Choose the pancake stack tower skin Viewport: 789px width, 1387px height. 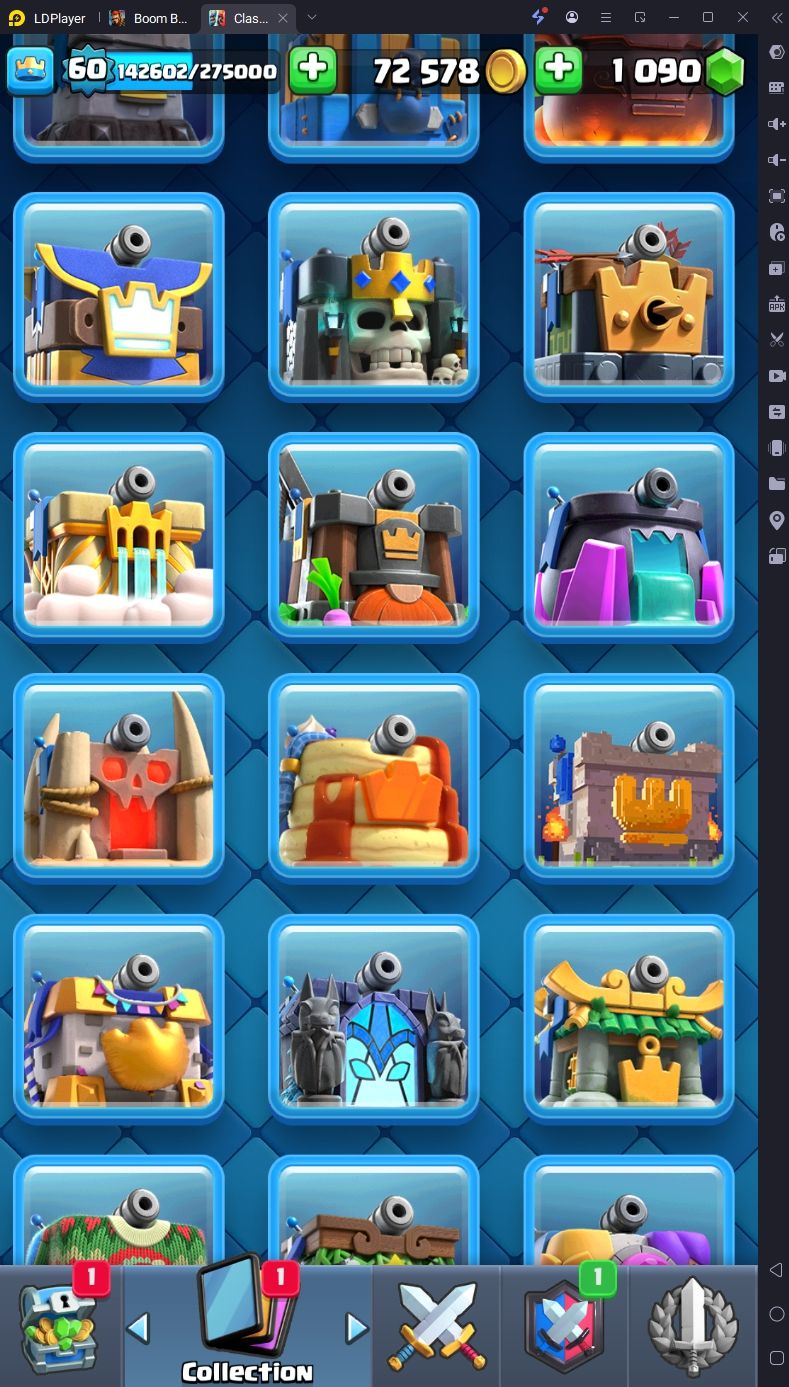[x=373, y=778]
